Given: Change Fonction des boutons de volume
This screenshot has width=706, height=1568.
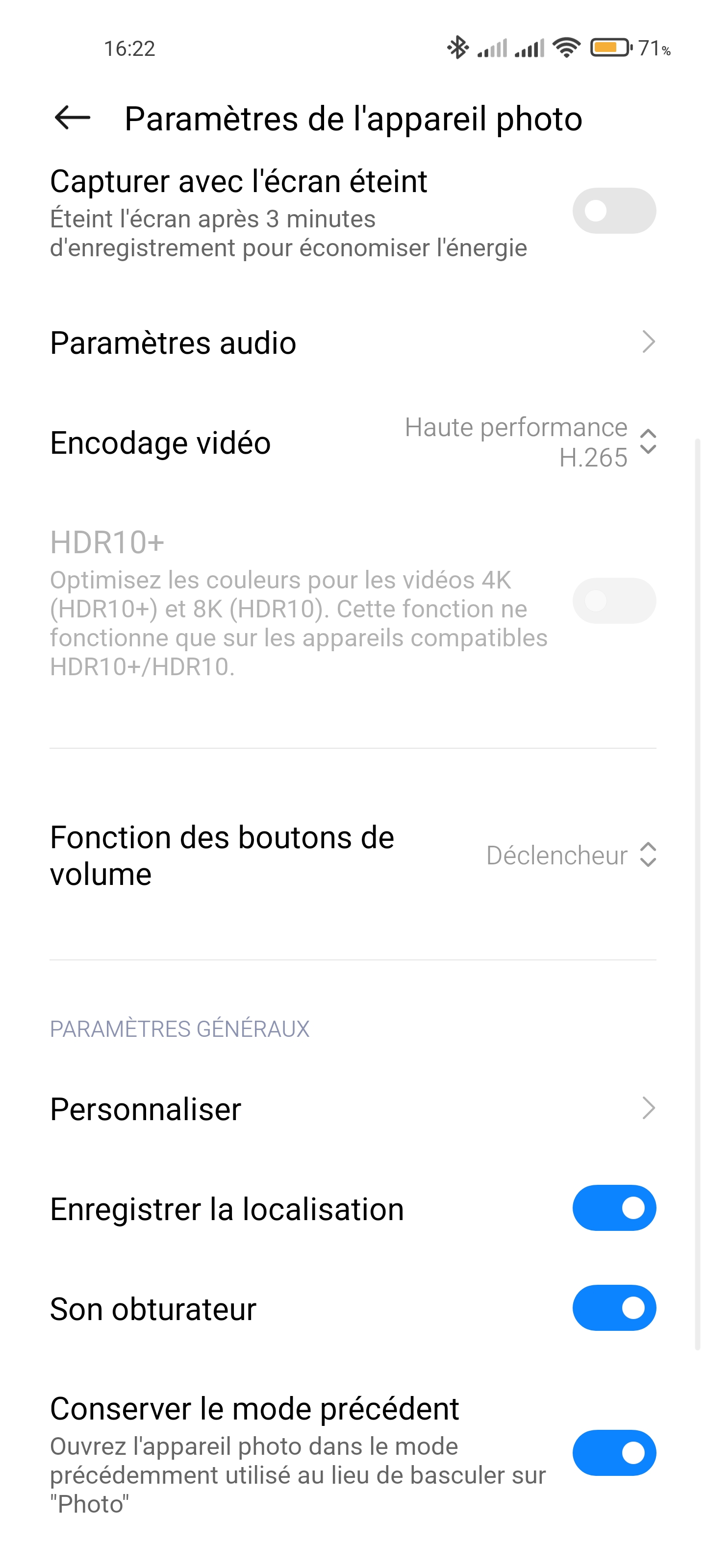Looking at the screenshot, I should click(353, 855).
